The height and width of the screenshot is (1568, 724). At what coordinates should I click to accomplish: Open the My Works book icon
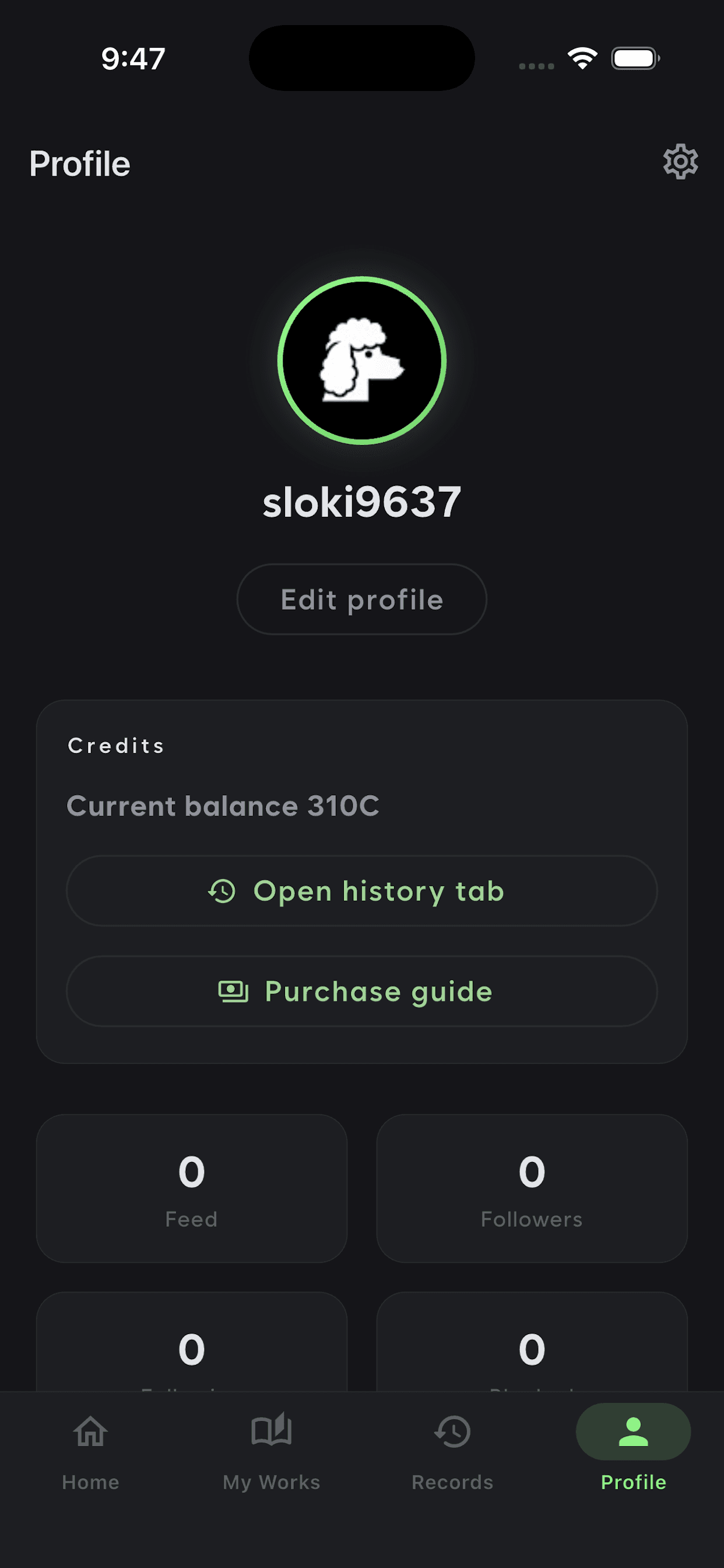coord(271,1431)
